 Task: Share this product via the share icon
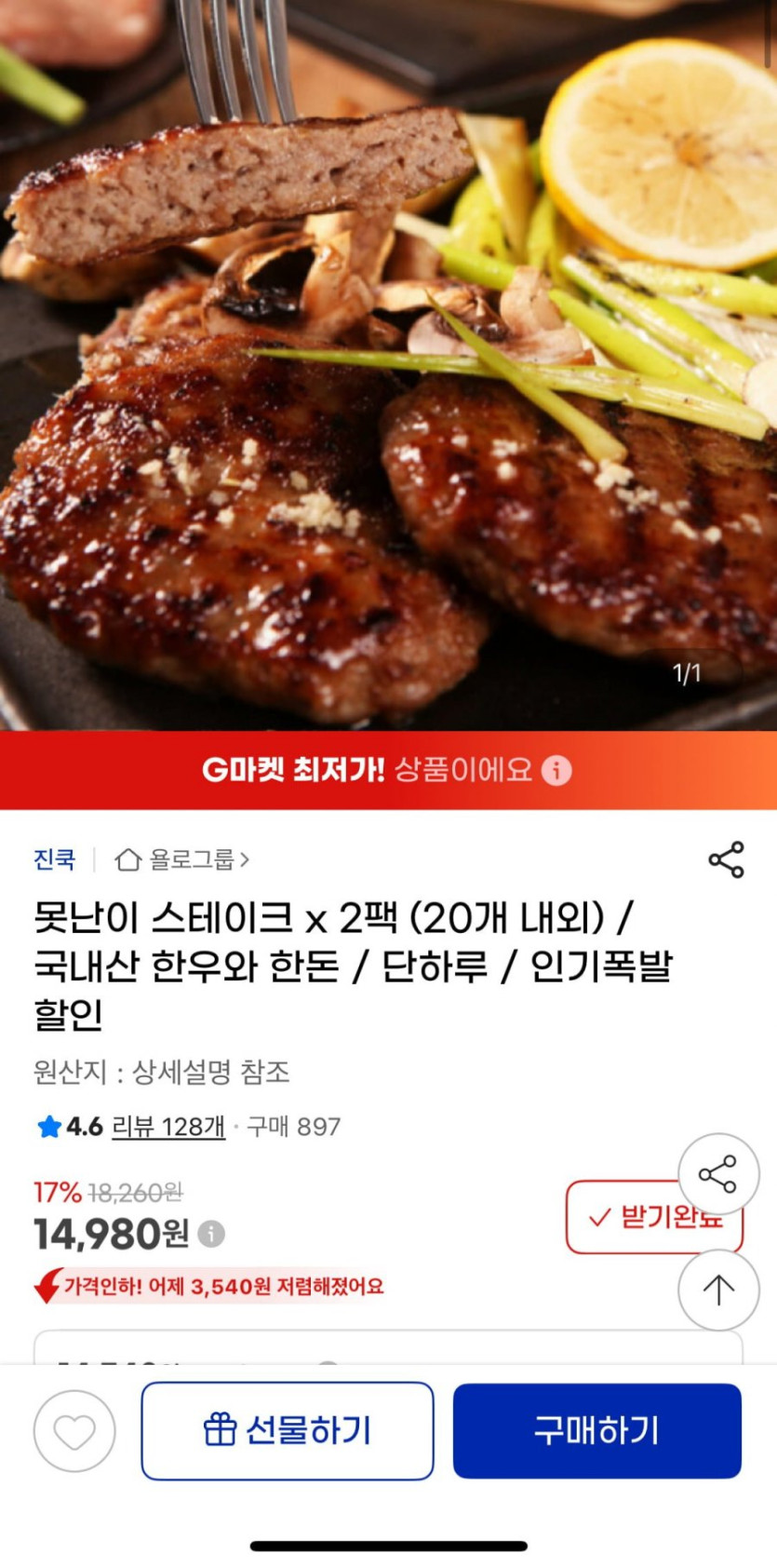pos(726,859)
